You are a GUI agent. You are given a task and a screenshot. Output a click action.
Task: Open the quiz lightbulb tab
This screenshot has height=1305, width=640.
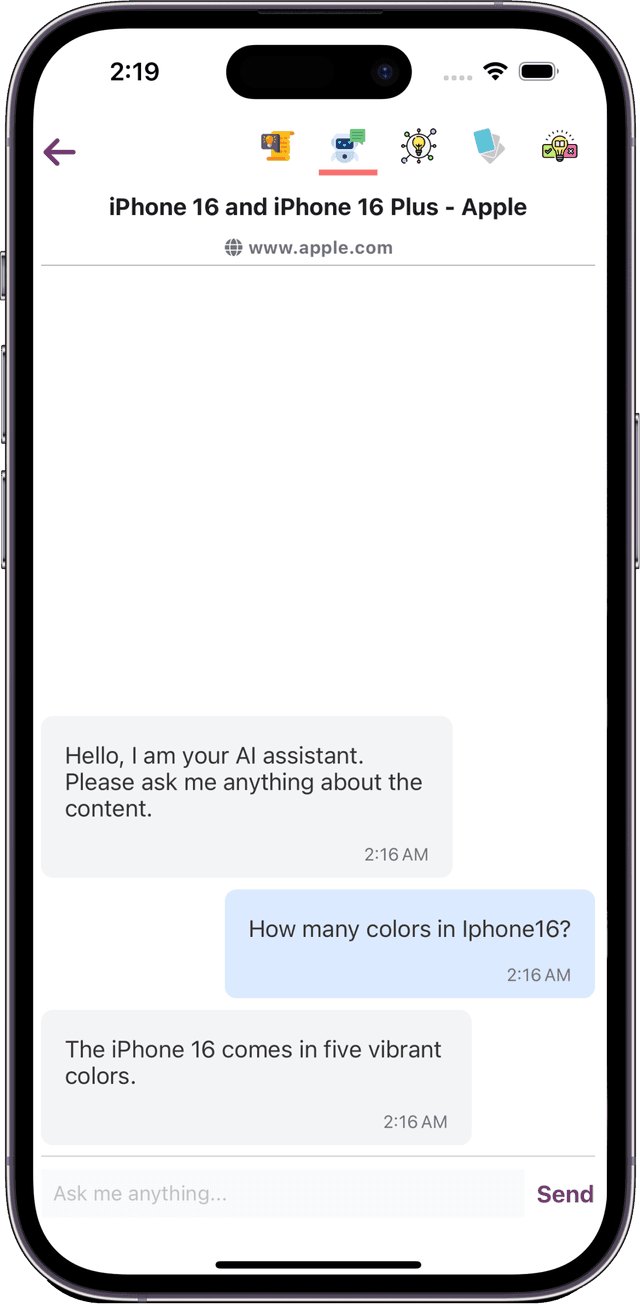[560, 146]
